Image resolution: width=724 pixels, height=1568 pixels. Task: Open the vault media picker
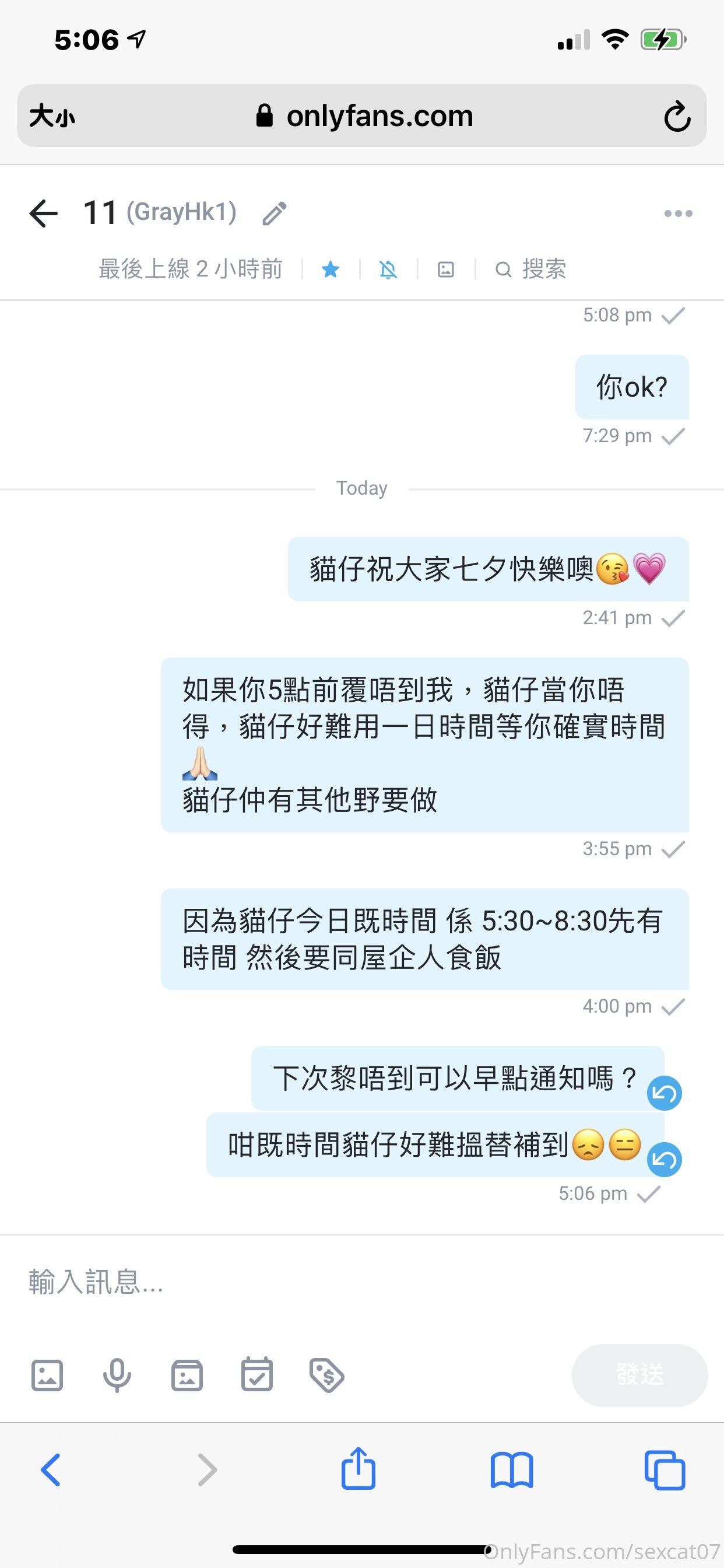pyautogui.click(x=187, y=1375)
